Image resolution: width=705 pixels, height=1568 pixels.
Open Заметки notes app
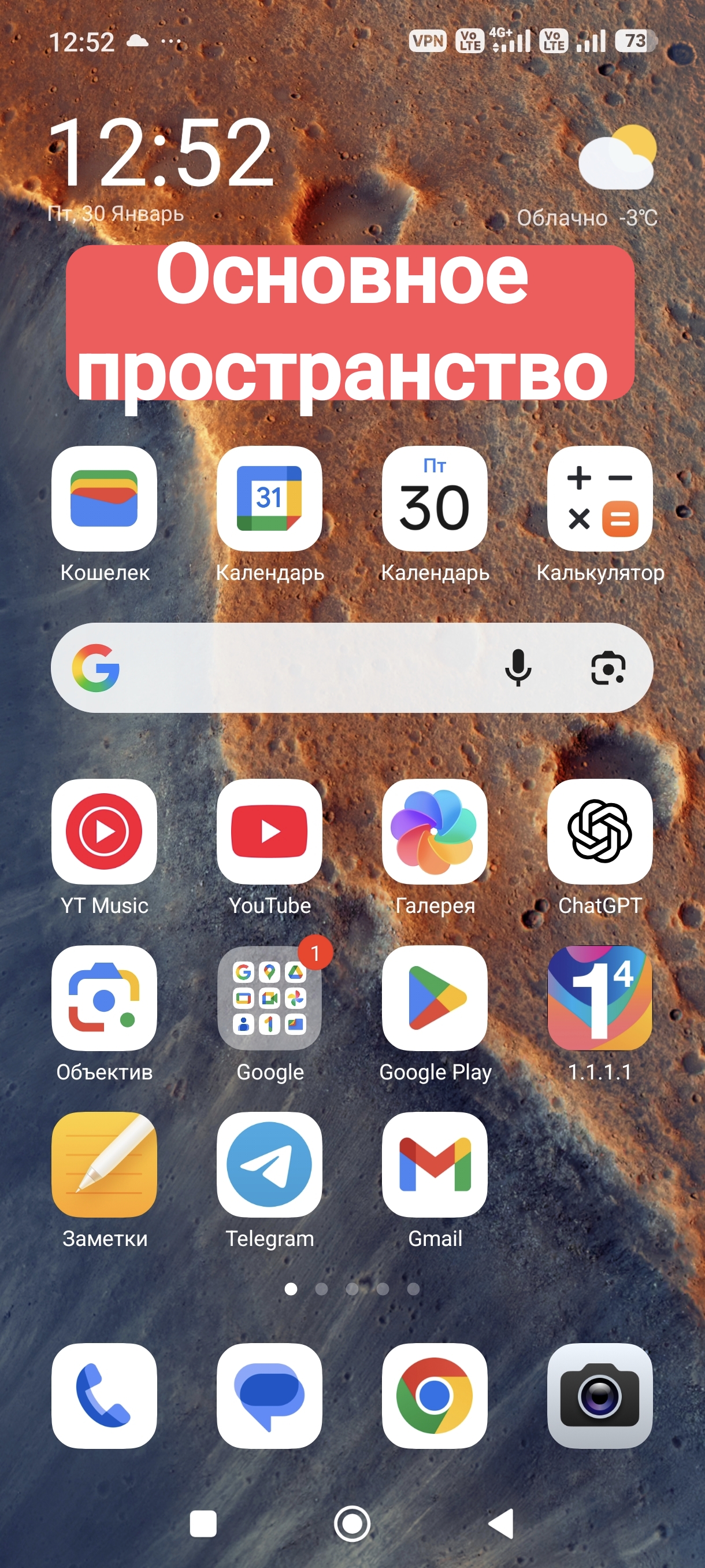pos(104,1164)
